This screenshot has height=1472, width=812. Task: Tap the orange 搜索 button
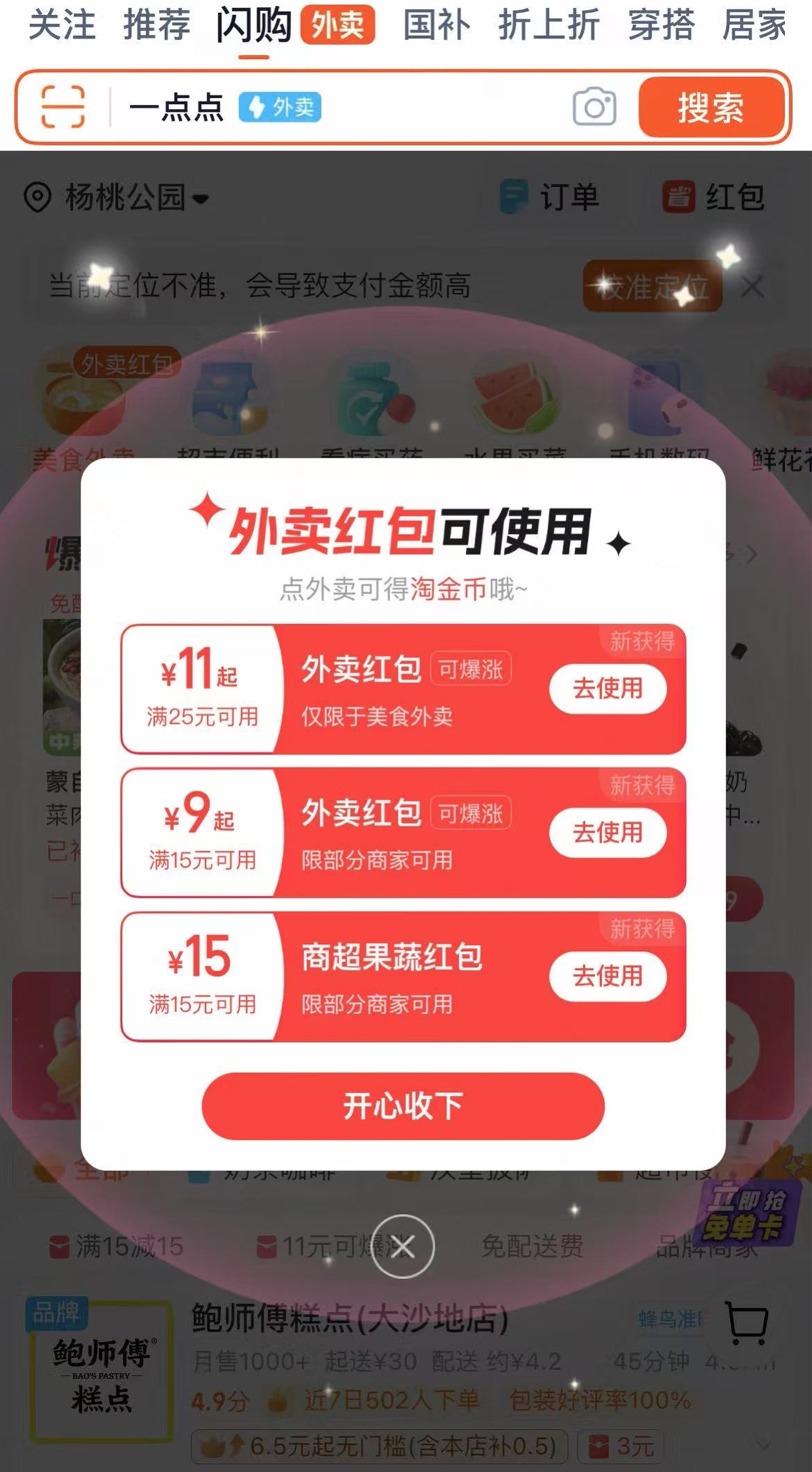click(x=711, y=108)
